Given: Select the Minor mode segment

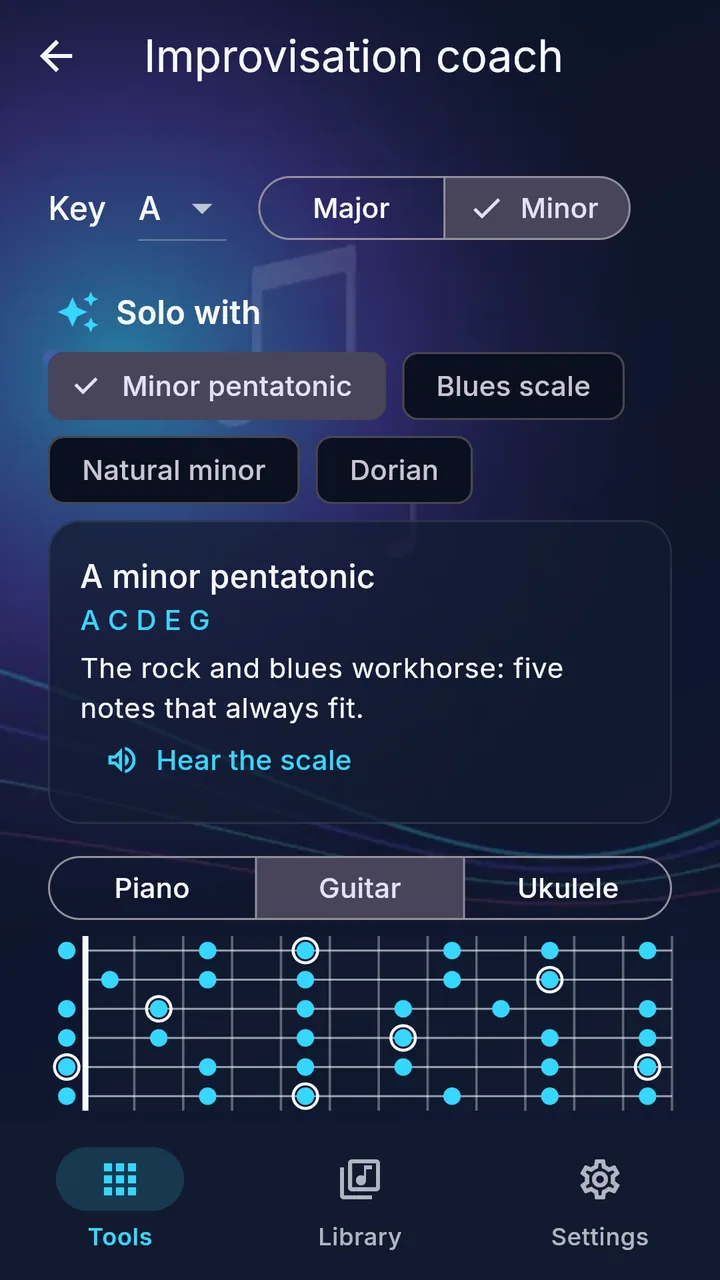Looking at the screenshot, I should click(x=537, y=208).
